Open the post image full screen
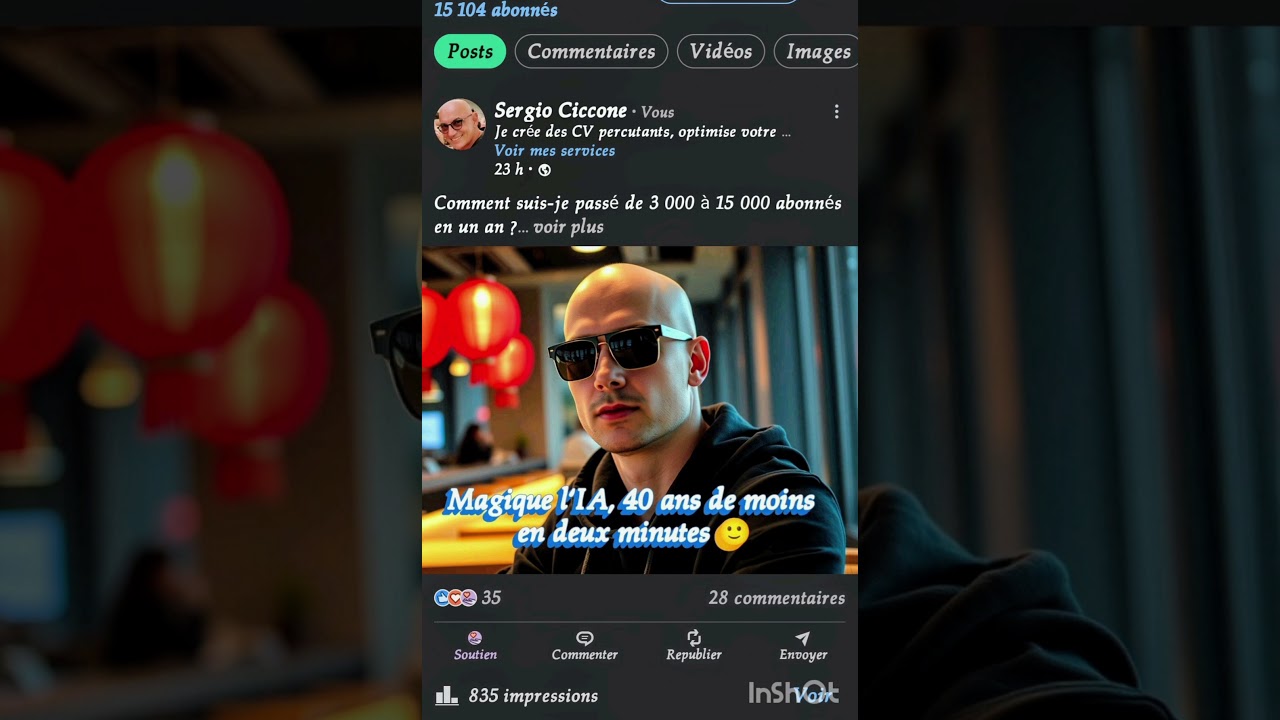This screenshot has height=720, width=1280. tap(639, 410)
